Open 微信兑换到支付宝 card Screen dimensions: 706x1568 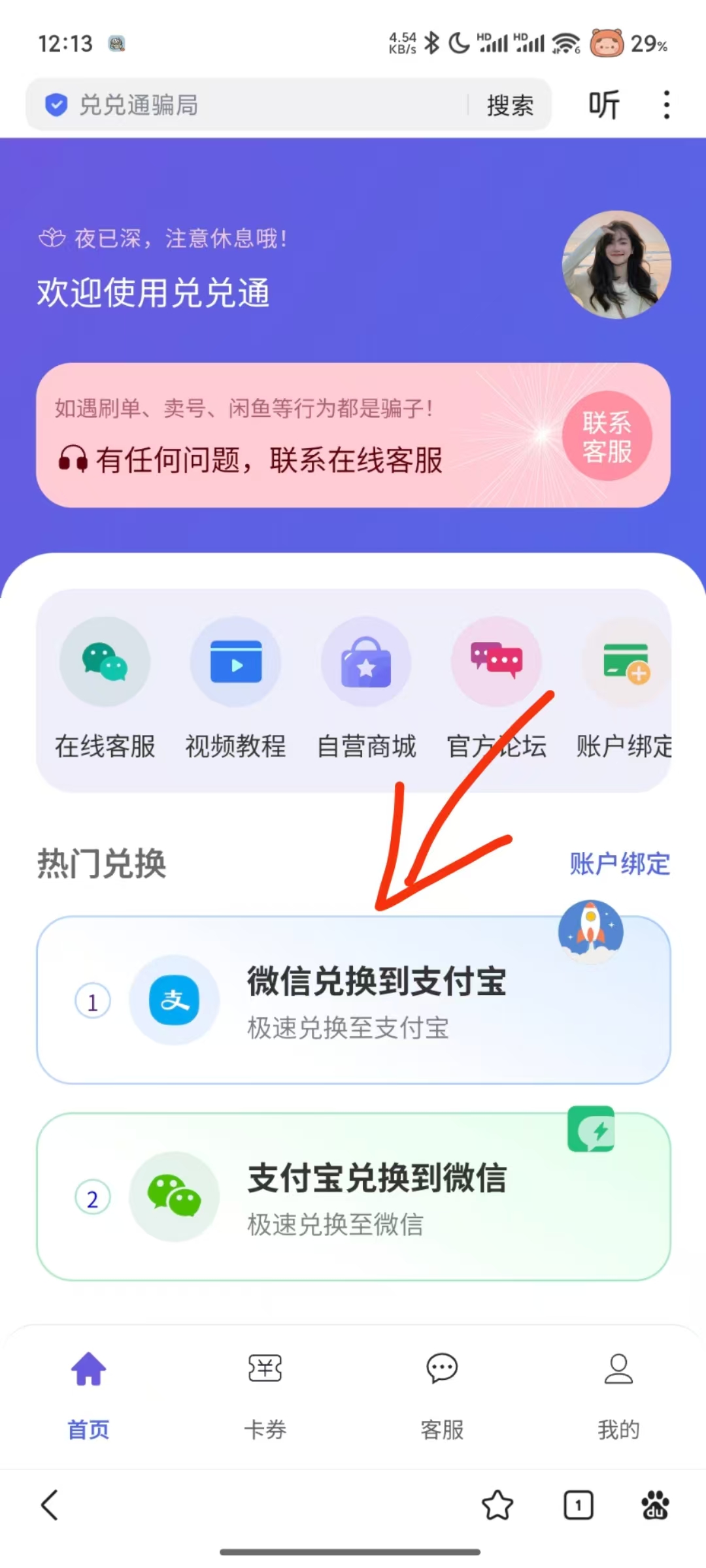(x=353, y=1000)
